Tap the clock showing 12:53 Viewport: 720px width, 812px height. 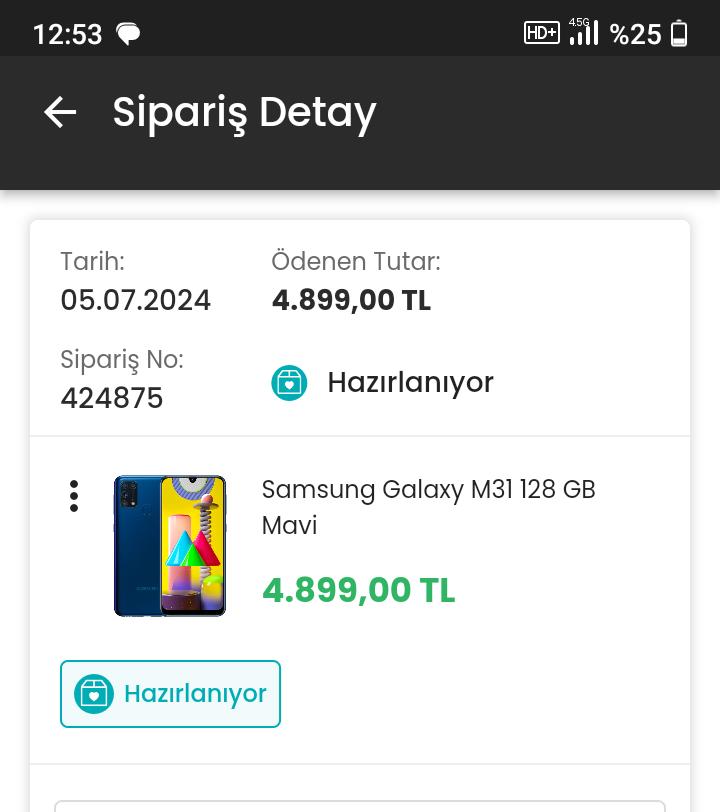[67, 34]
